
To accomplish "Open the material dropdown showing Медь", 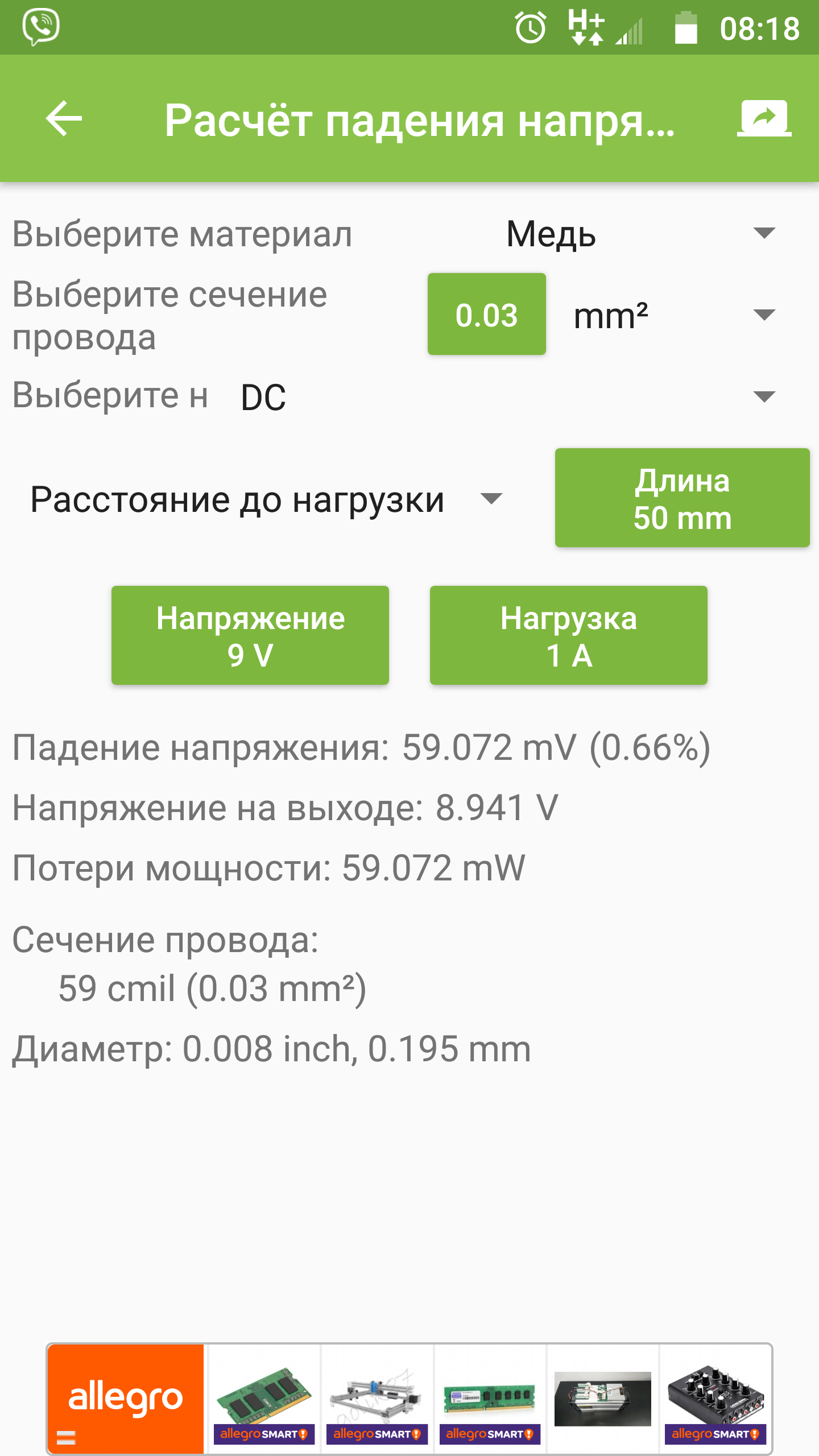I will coord(640,234).
